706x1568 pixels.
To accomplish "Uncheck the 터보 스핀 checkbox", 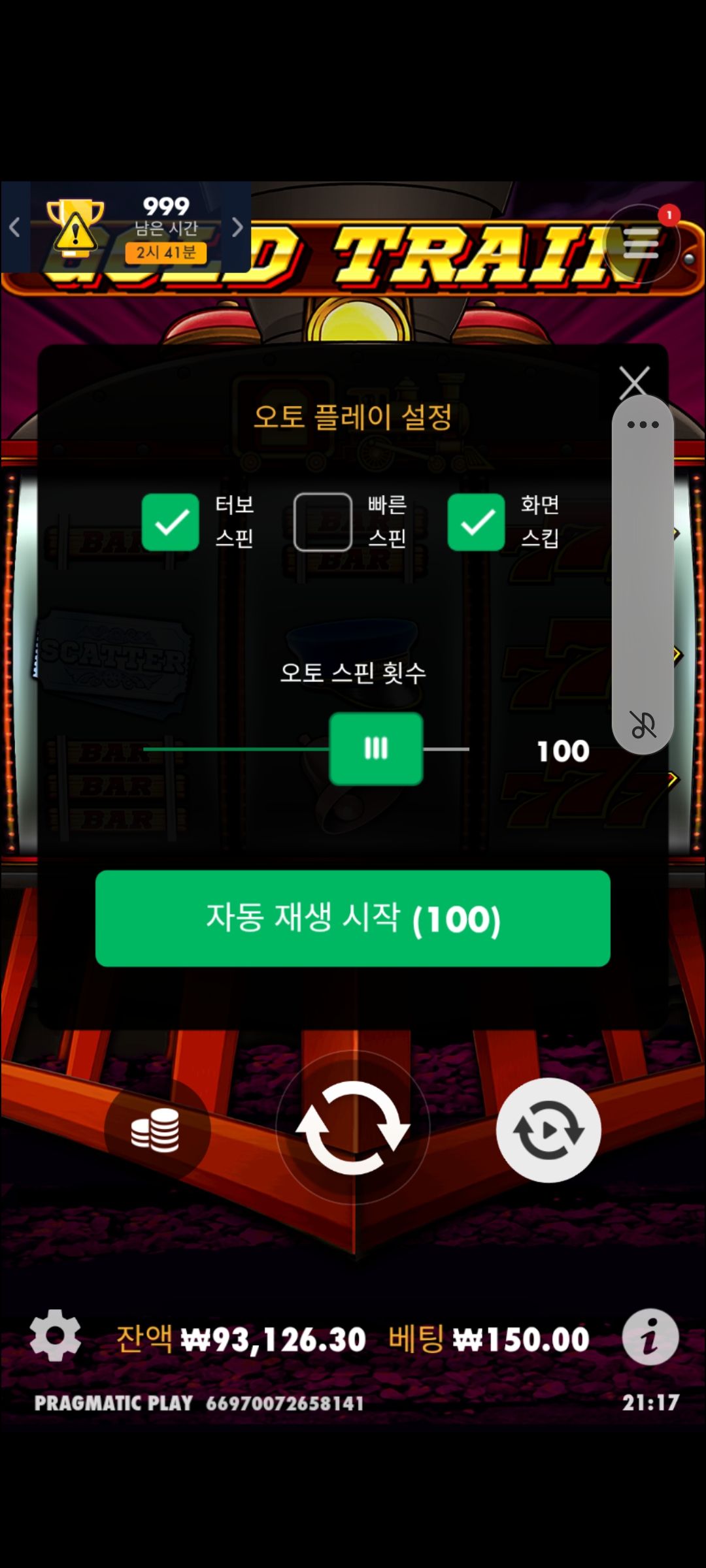I will tap(171, 522).
